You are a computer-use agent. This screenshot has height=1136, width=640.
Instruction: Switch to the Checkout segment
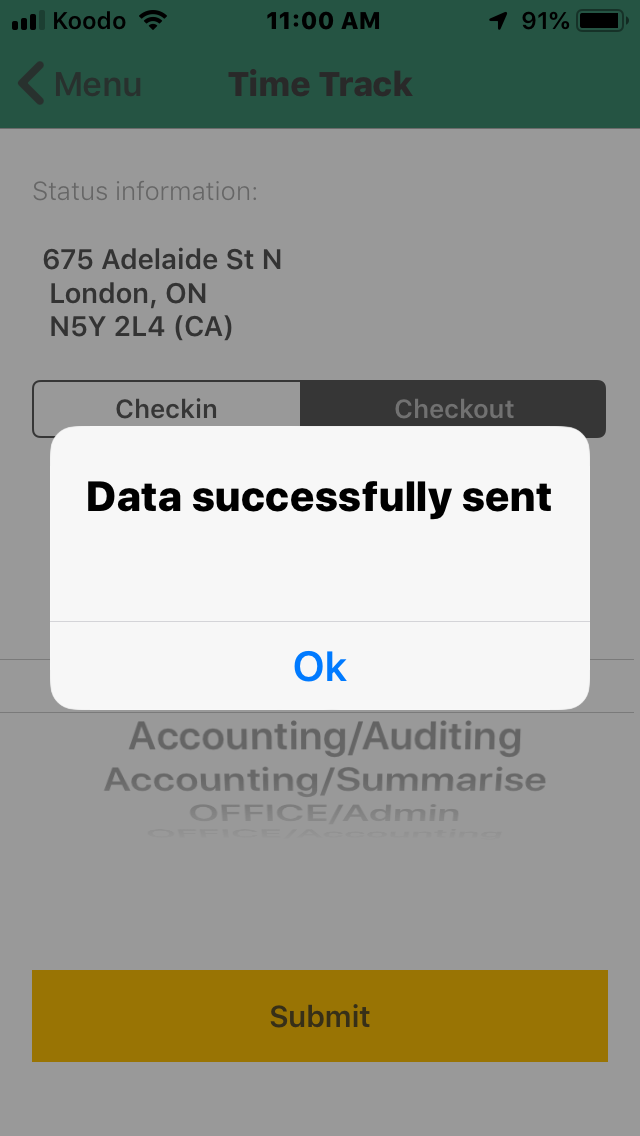tap(454, 409)
